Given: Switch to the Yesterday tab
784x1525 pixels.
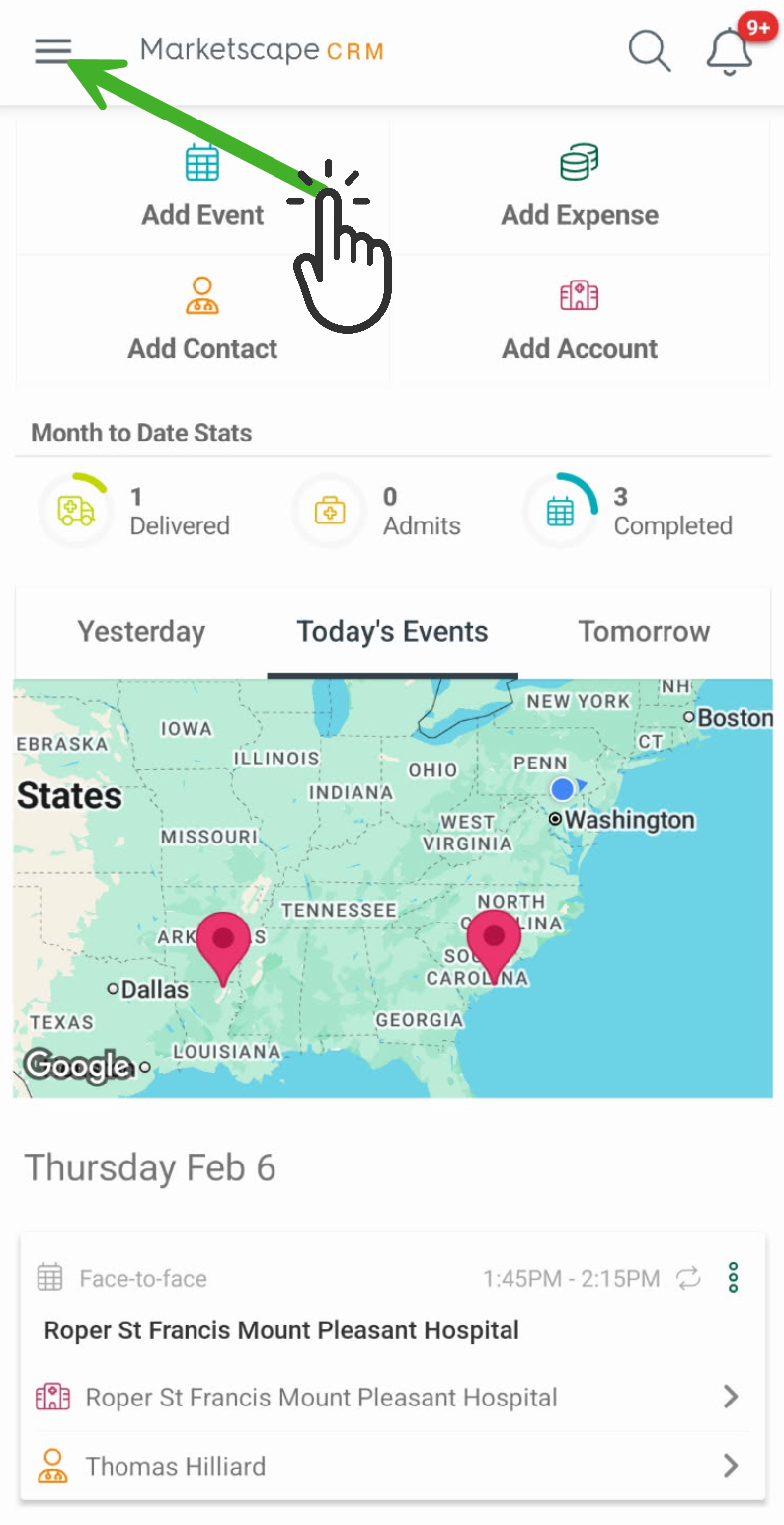Looking at the screenshot, I should click(141, 632).
